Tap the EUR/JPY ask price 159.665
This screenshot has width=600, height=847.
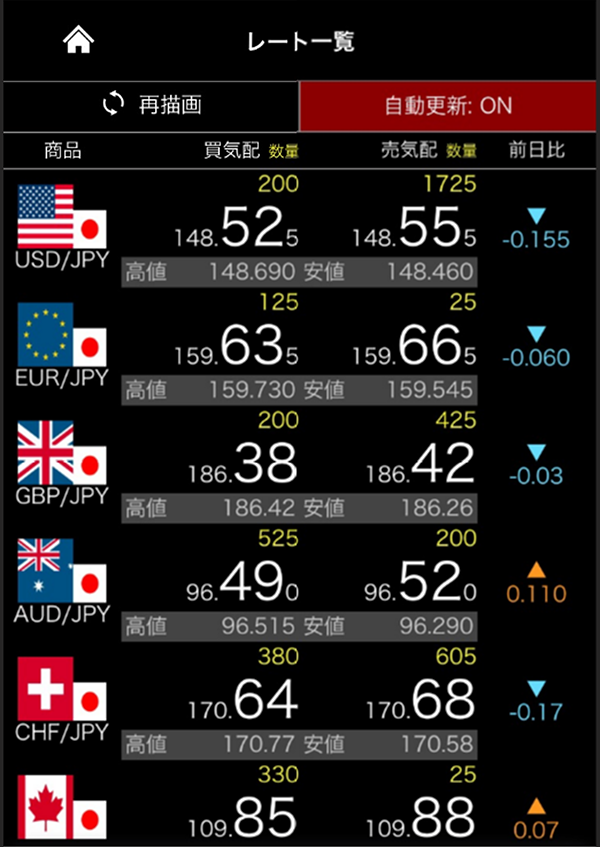(415, 347)
